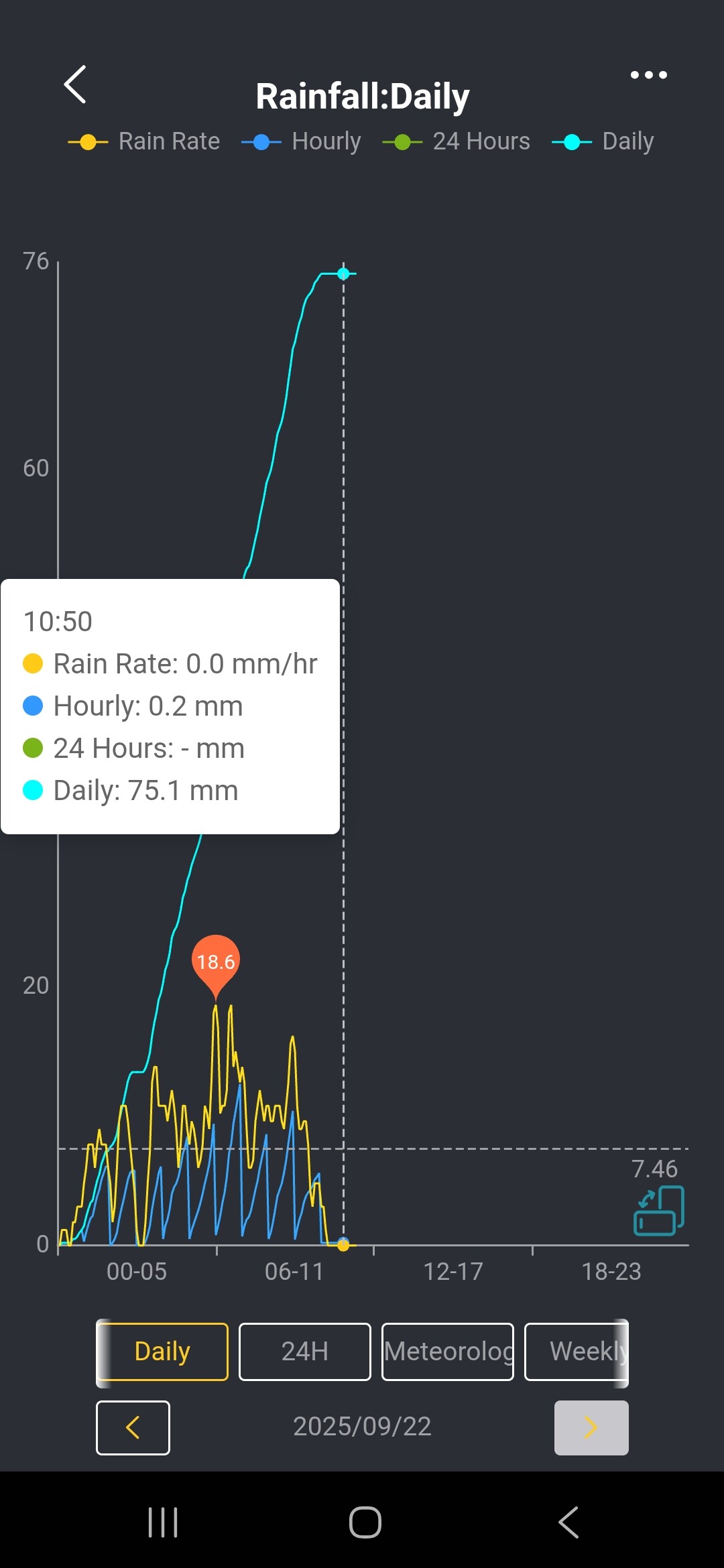
Task: Open recent apps from navigation bar
Action: pos(163,1522)
